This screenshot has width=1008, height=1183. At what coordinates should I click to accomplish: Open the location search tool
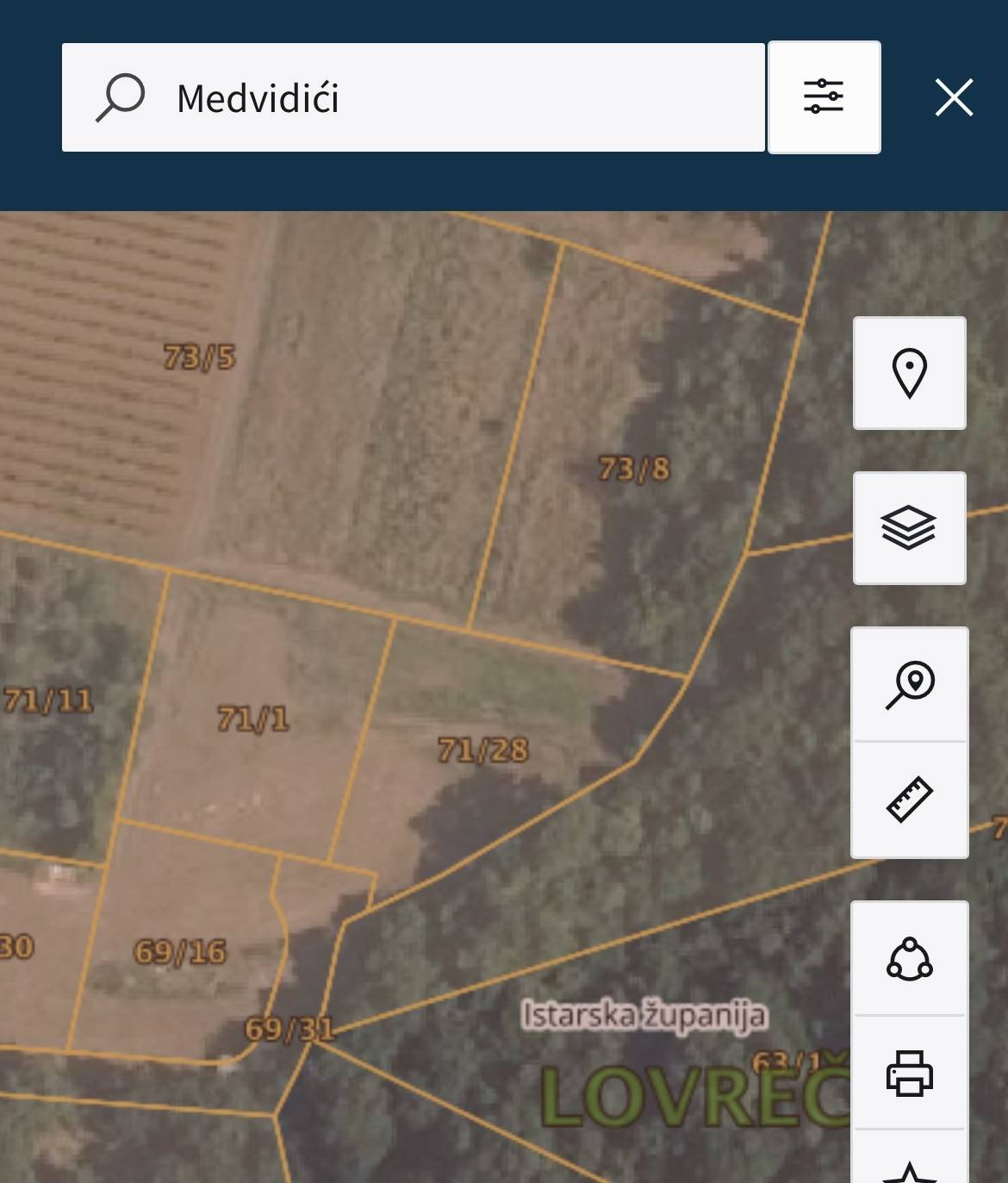click(909, 685)
